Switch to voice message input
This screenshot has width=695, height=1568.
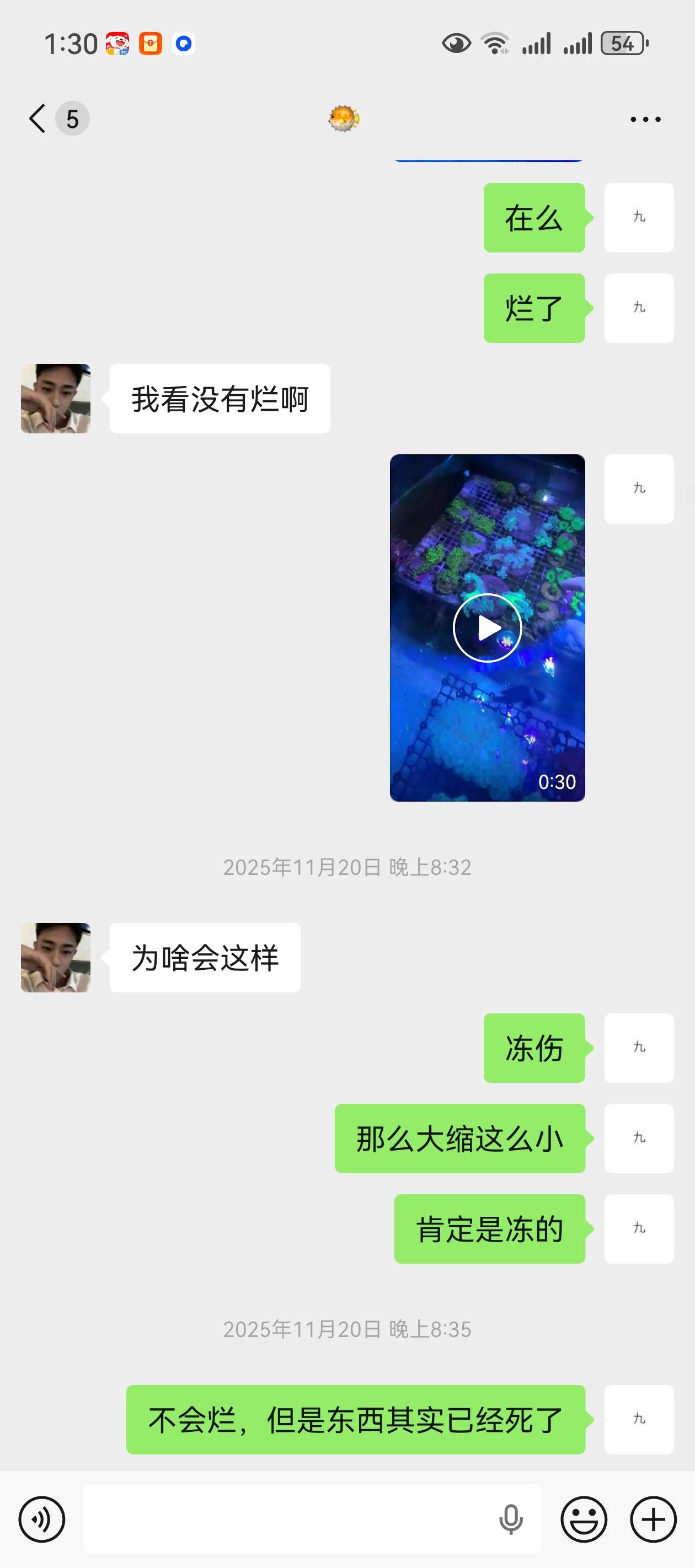click(x=41, y=1519)
